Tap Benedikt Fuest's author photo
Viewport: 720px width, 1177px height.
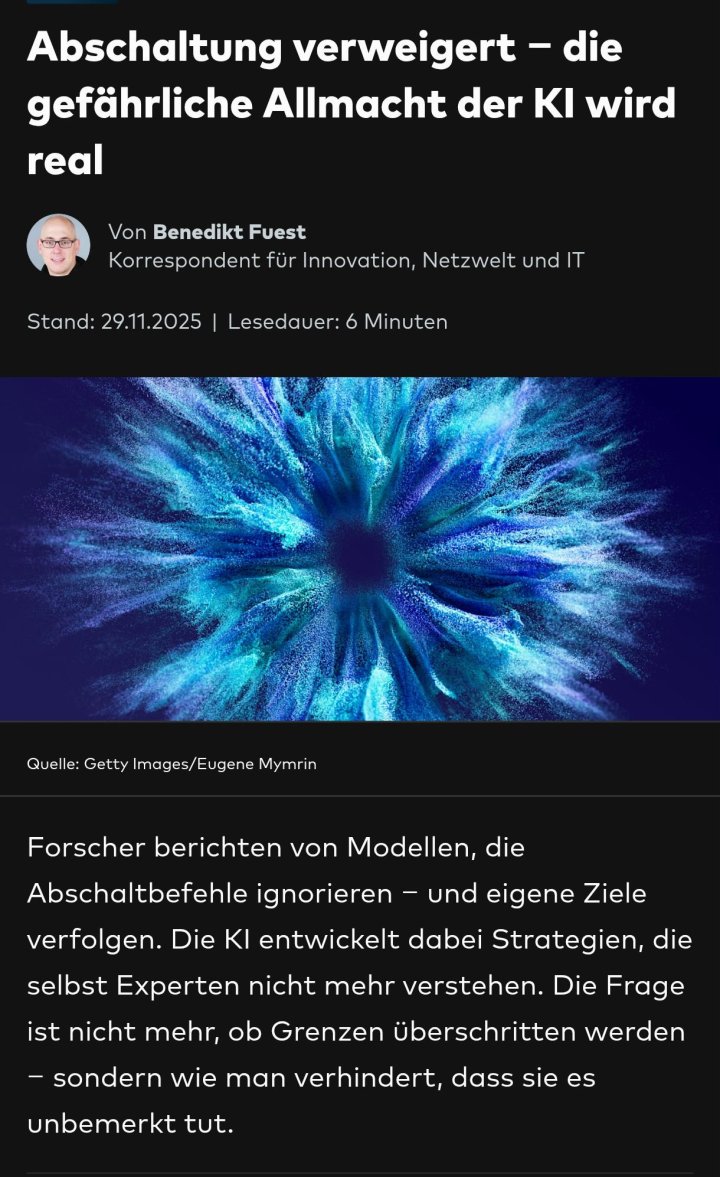(x=58, y=246)
